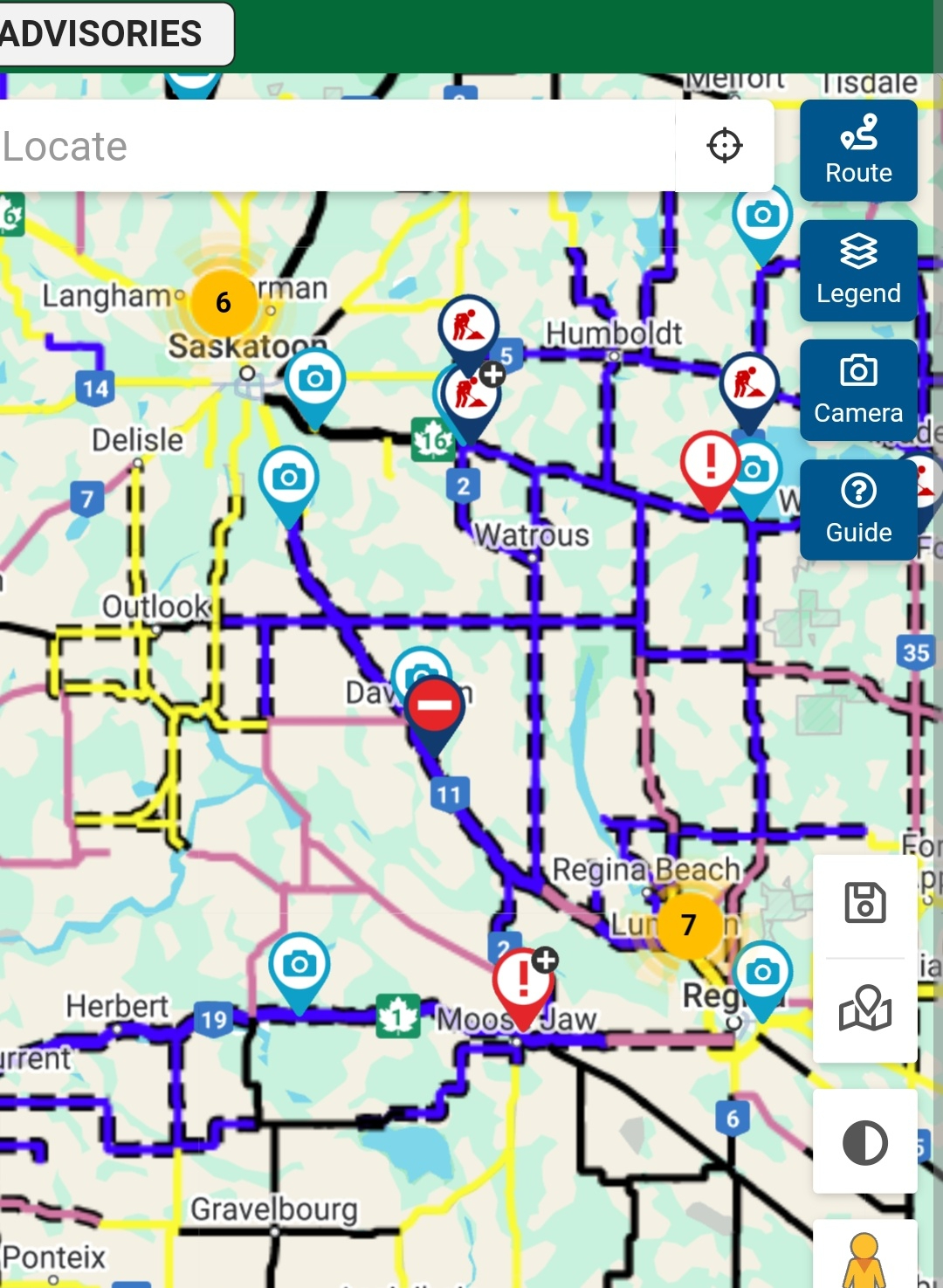Open the camera marker near Delisle
The height and width of the screenshot is (1288, 943).
tap(289, 478)
